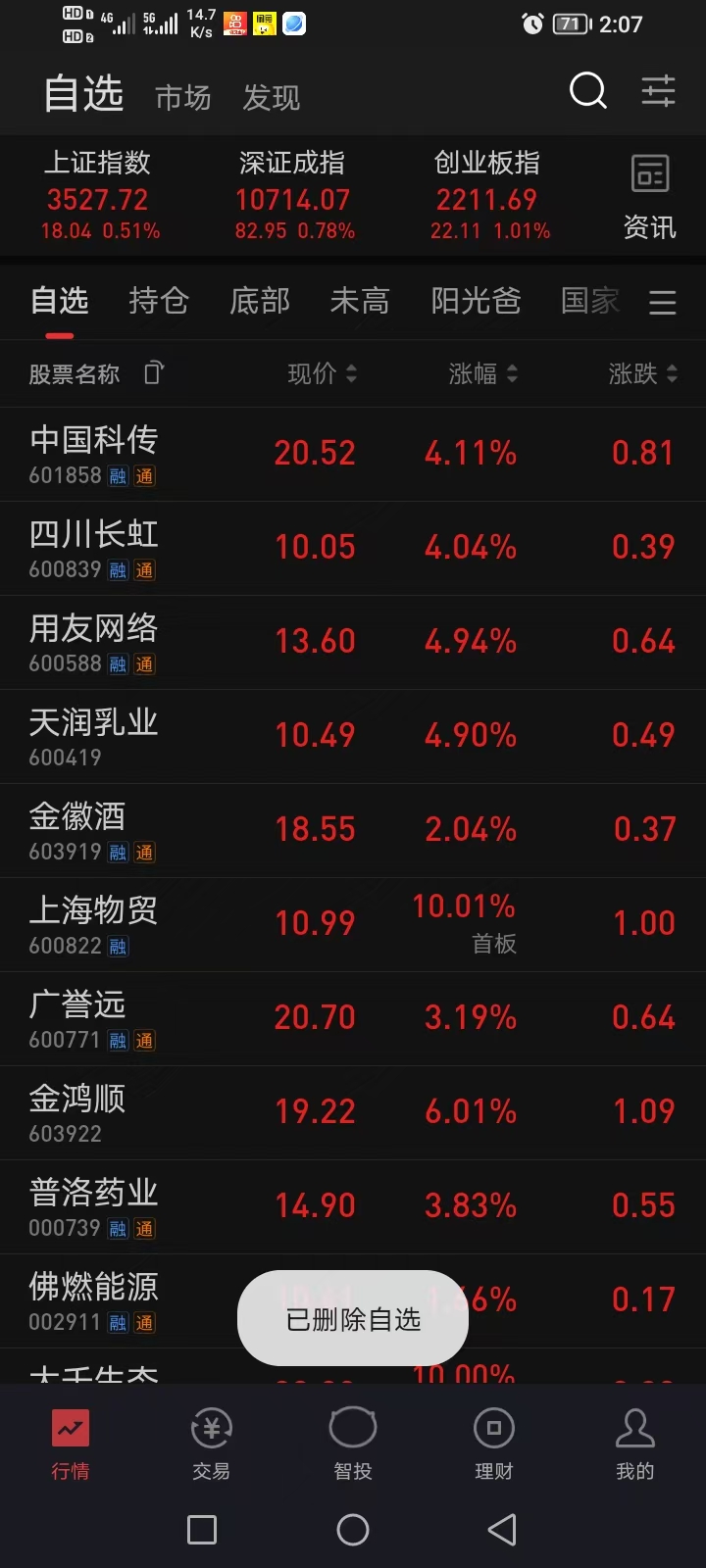Image resolution: width=706 pixels, height=1568 pixels.
Task: Select the 持仓 group tab
Action: coord(159,301)
